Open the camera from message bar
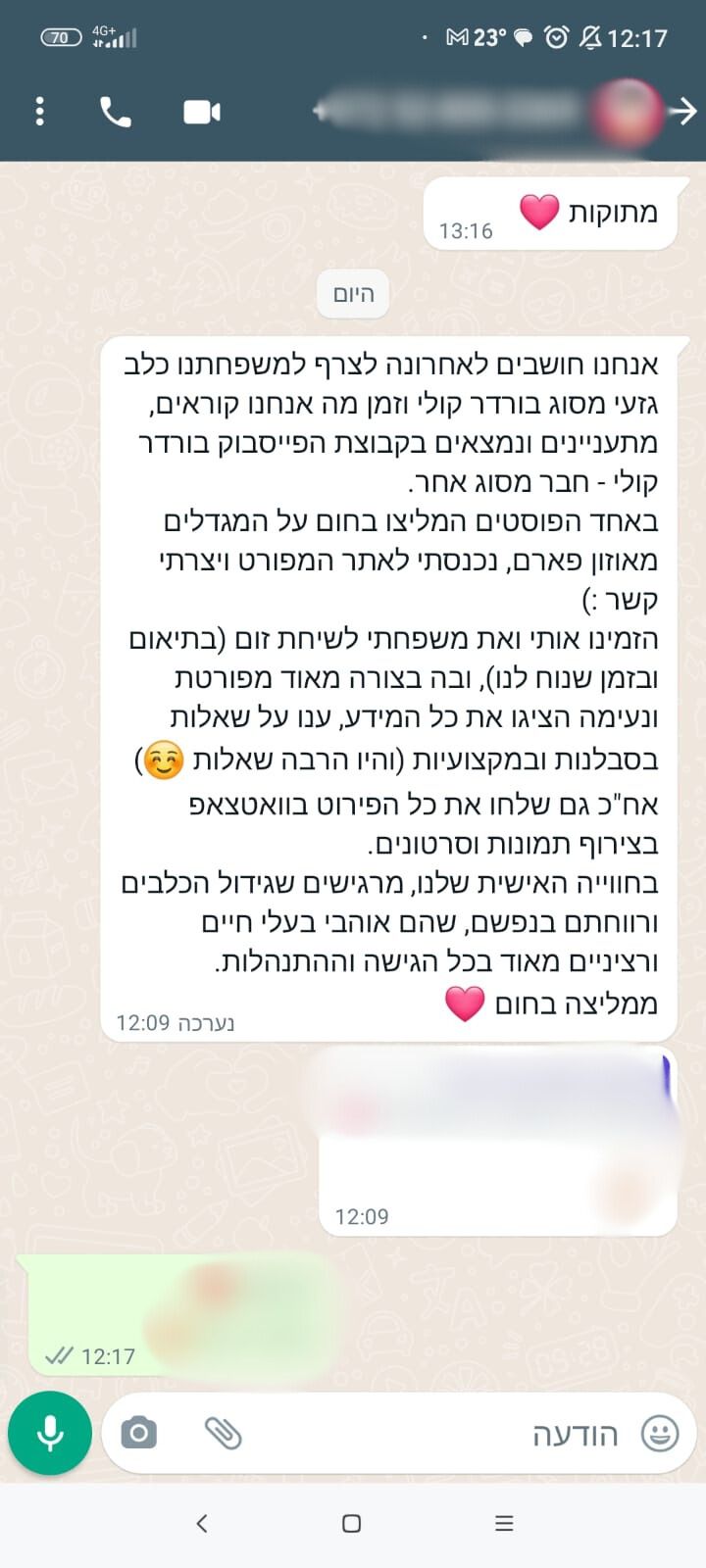 [x=138, y=1434]
